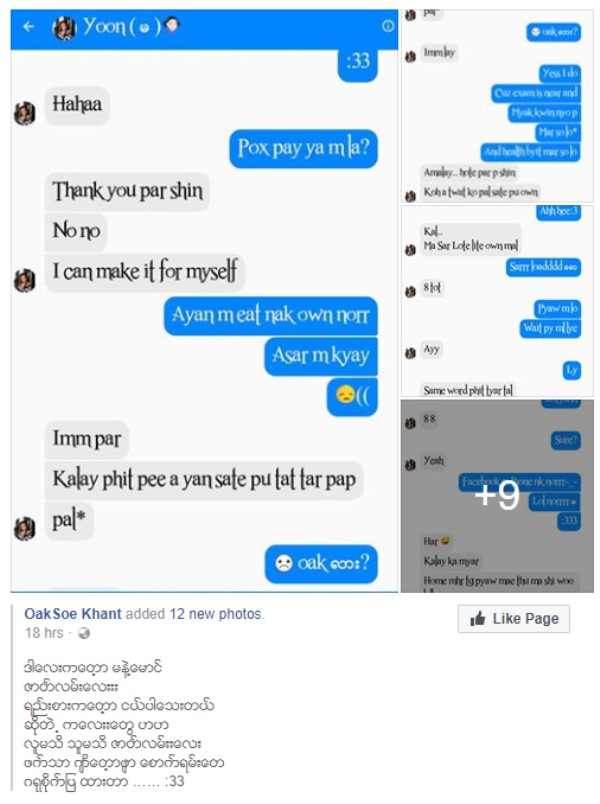Open the top-right photo thumbnail

[497, 105]
